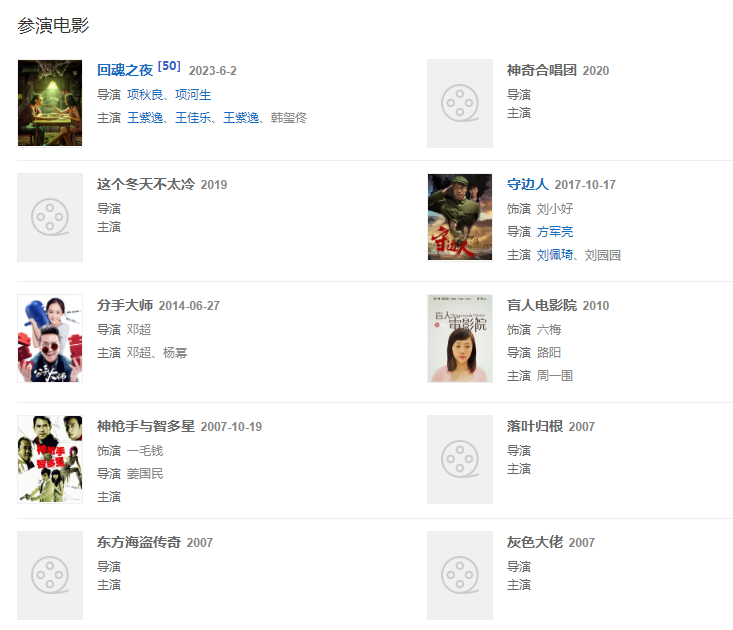Open director 项河生's page
Screen dimensions: 733x630
click(193, 95)
